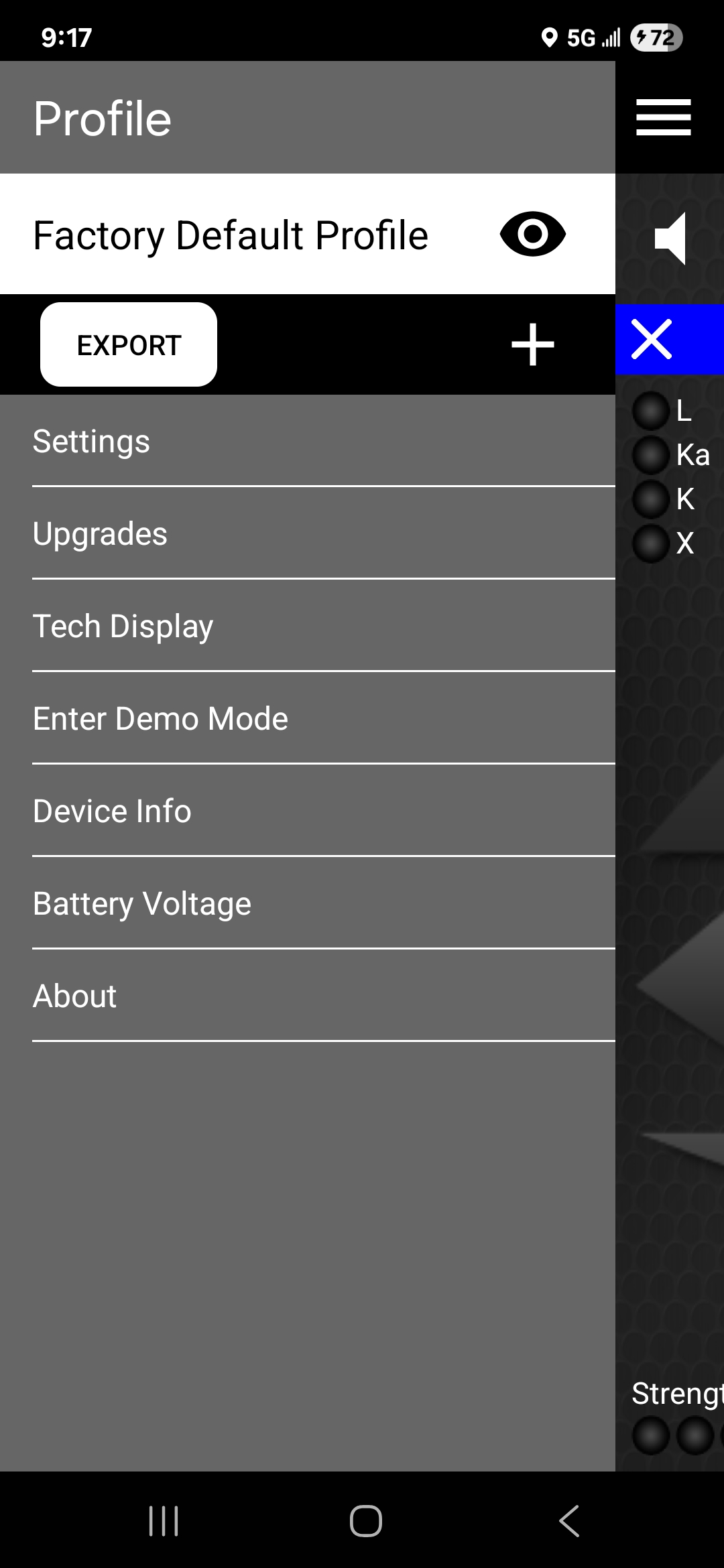Viewport: 724px width, 1568px height.
Task: Open Device Info
Action: click(x=112, y=811)
